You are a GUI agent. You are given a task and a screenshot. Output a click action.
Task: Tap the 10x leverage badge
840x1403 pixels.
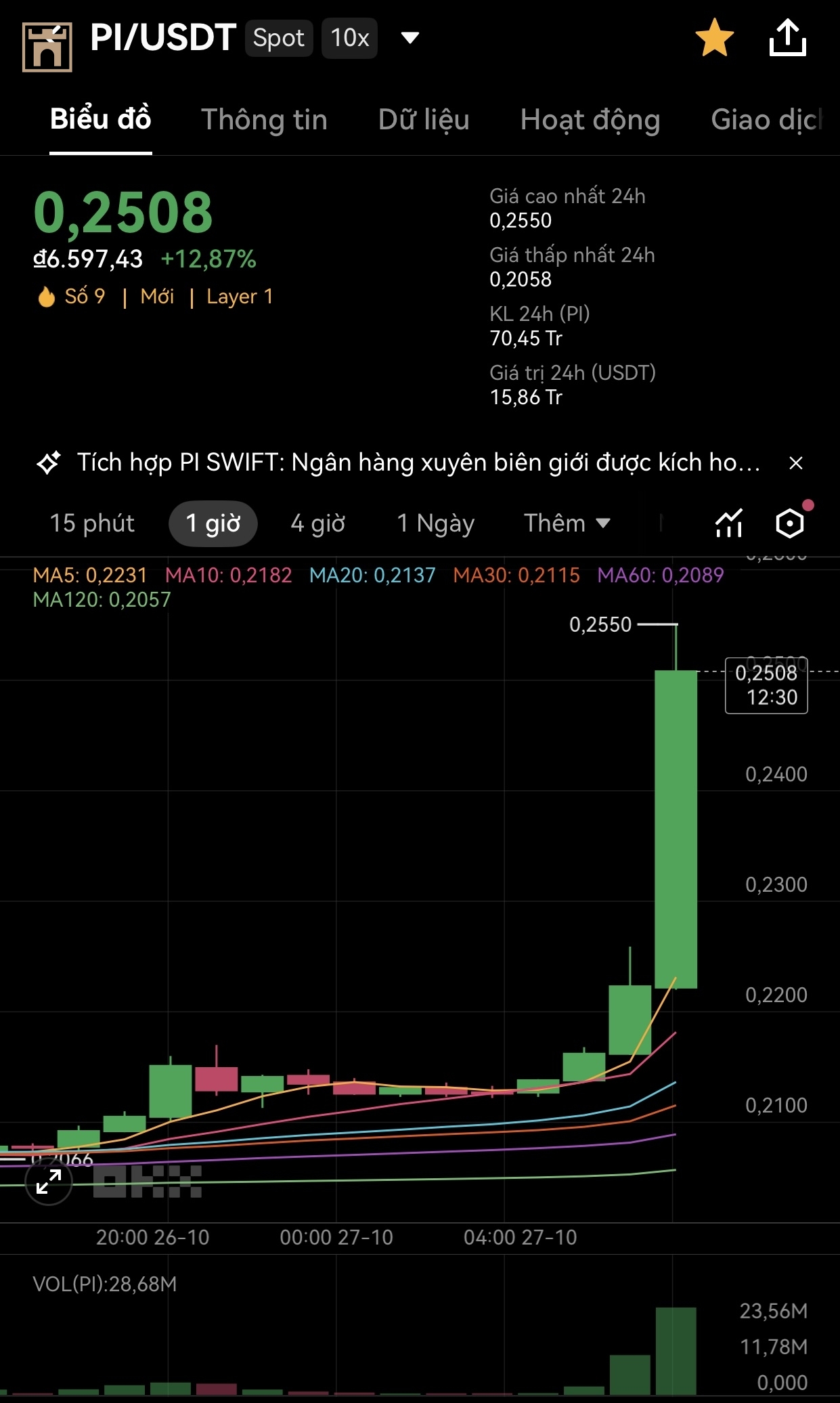coord(349,38)
